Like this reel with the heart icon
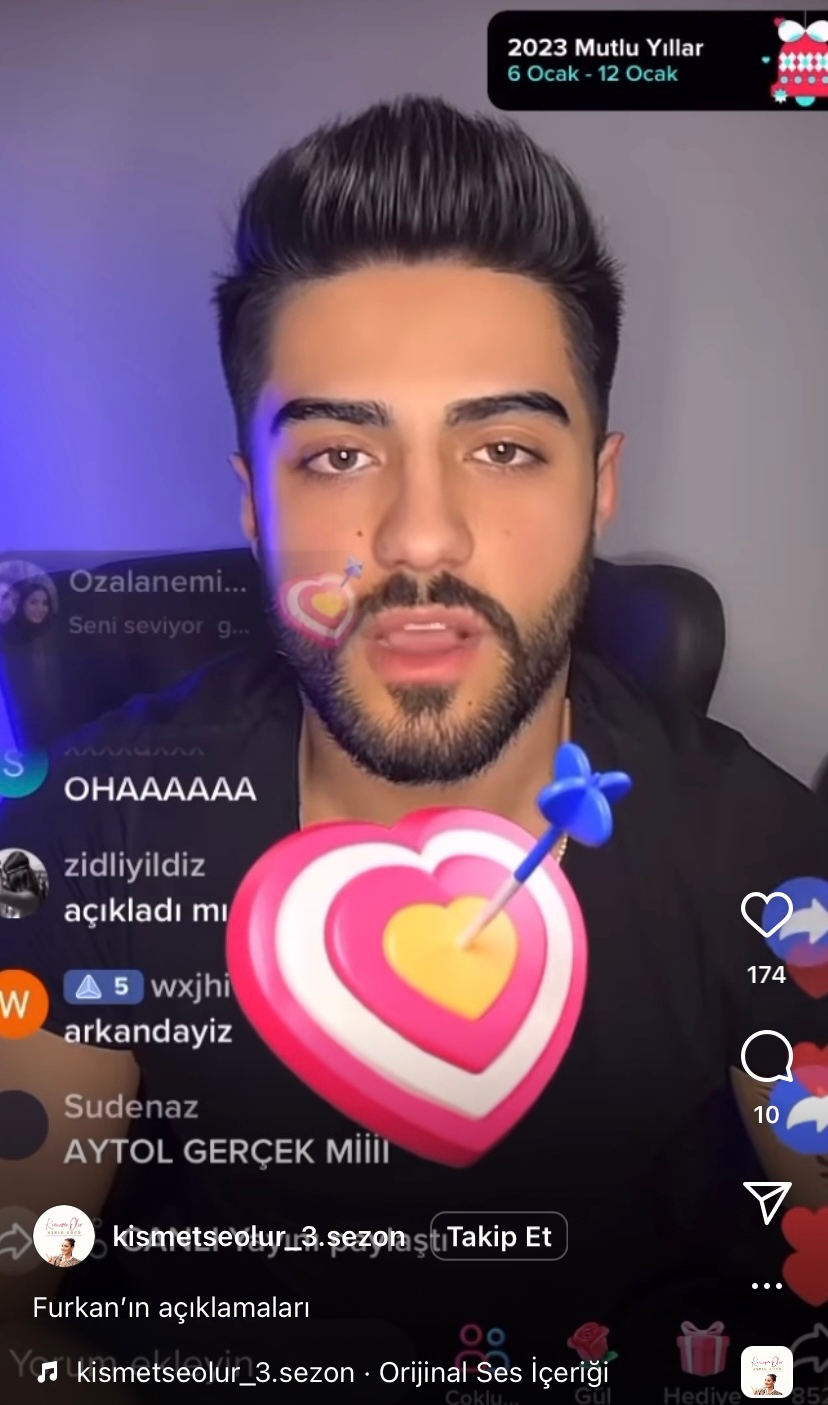The width and height of the screenshot is (828, 1405). (766, 914)
